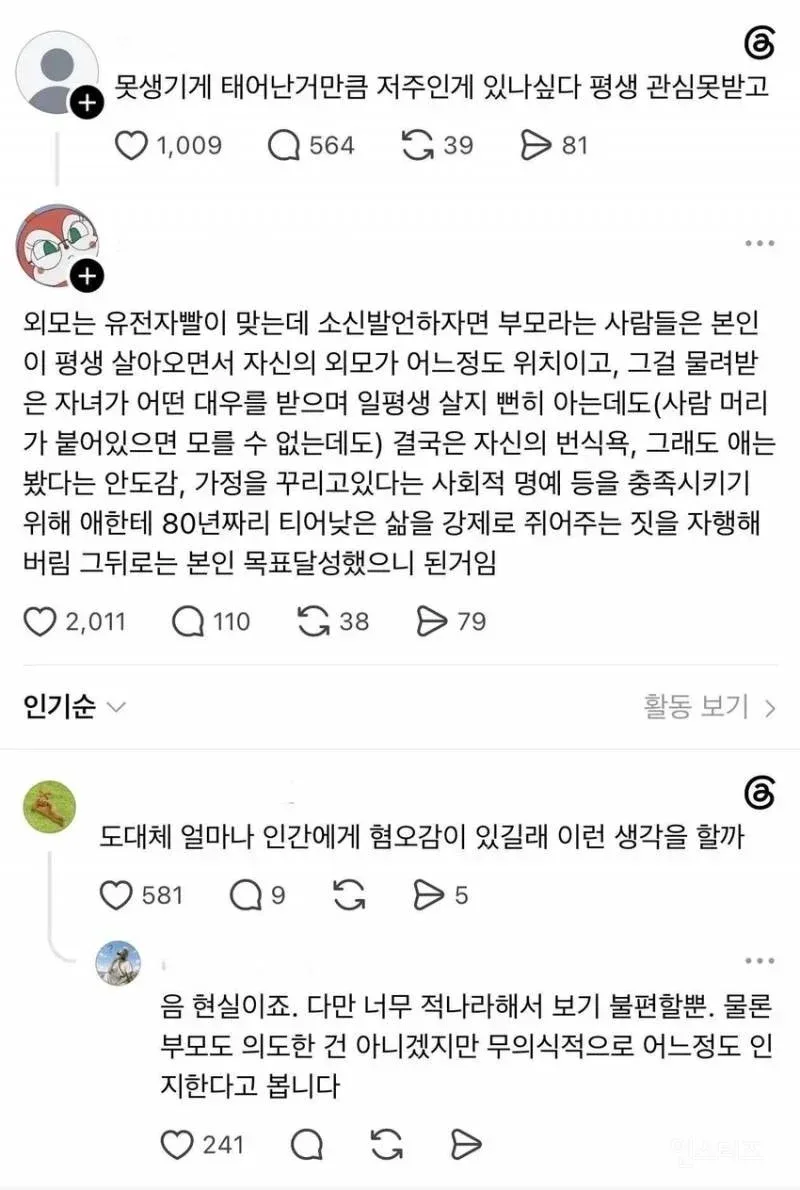Screen dimensions: 800x1190
Task: Share the top post with 81 shares
Action: pyautogui.click(x=535, y=146)
